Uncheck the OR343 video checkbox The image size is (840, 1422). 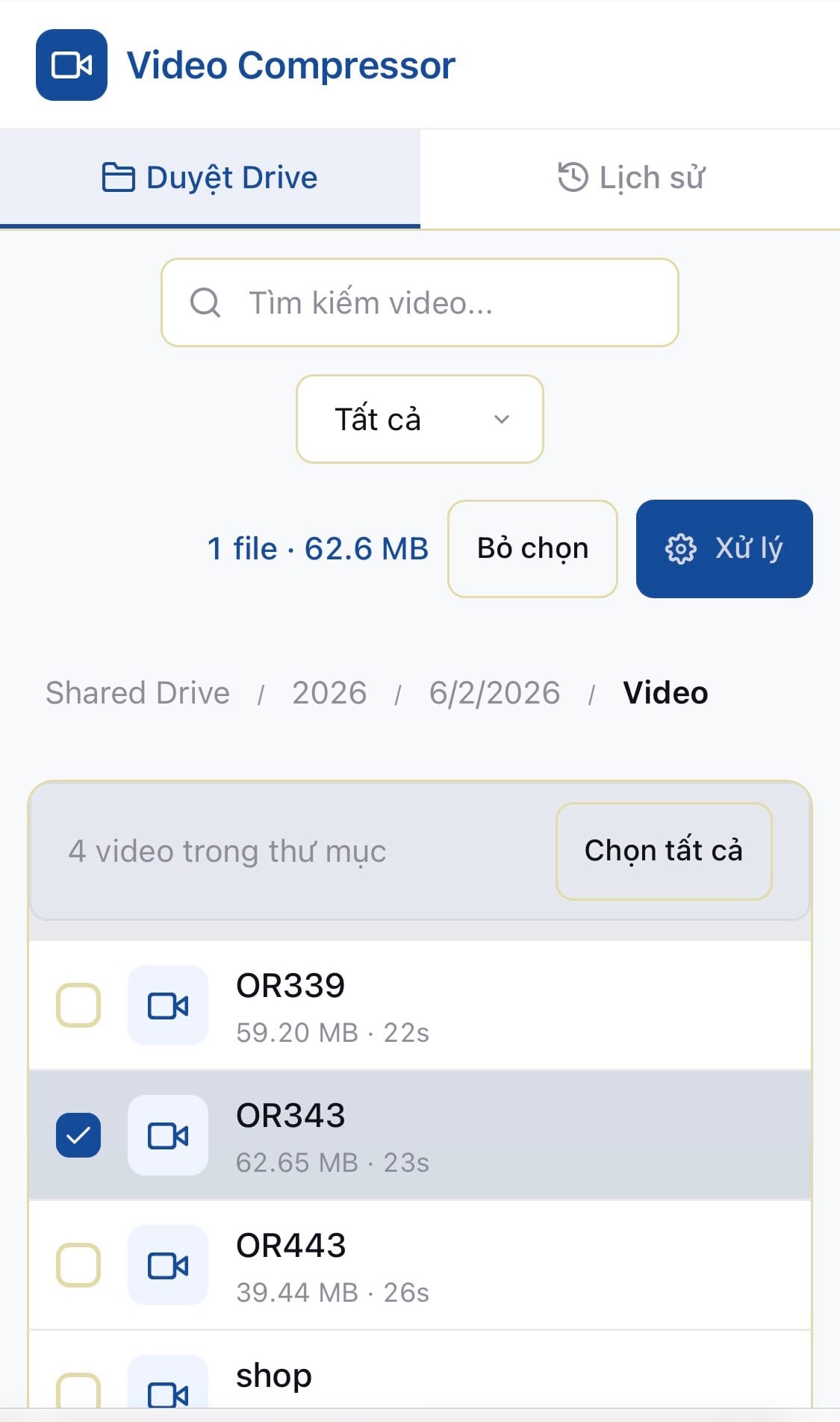pos(78,1135)
